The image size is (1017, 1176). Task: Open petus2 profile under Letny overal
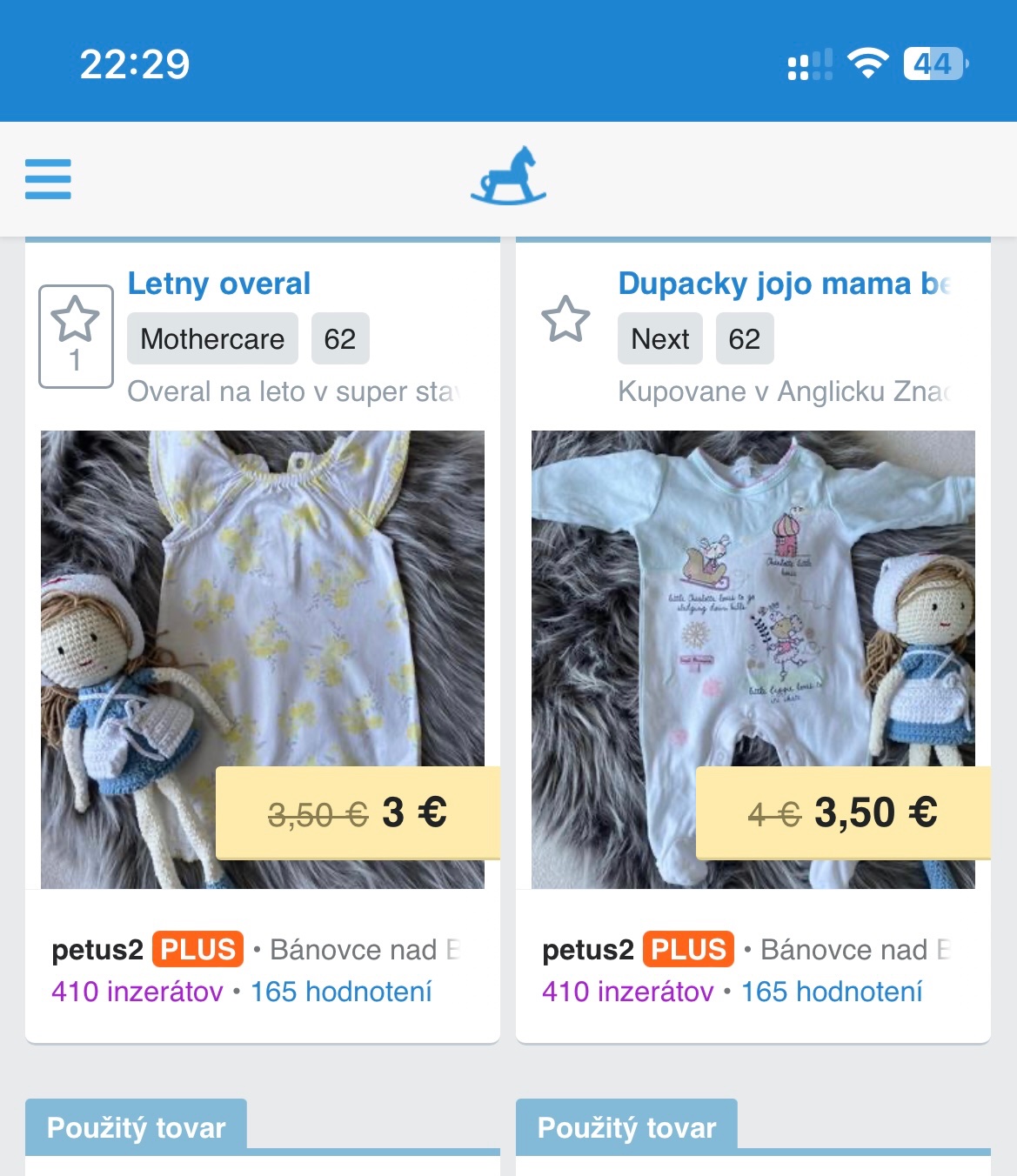pyautogui.click(x=97, y=949)
